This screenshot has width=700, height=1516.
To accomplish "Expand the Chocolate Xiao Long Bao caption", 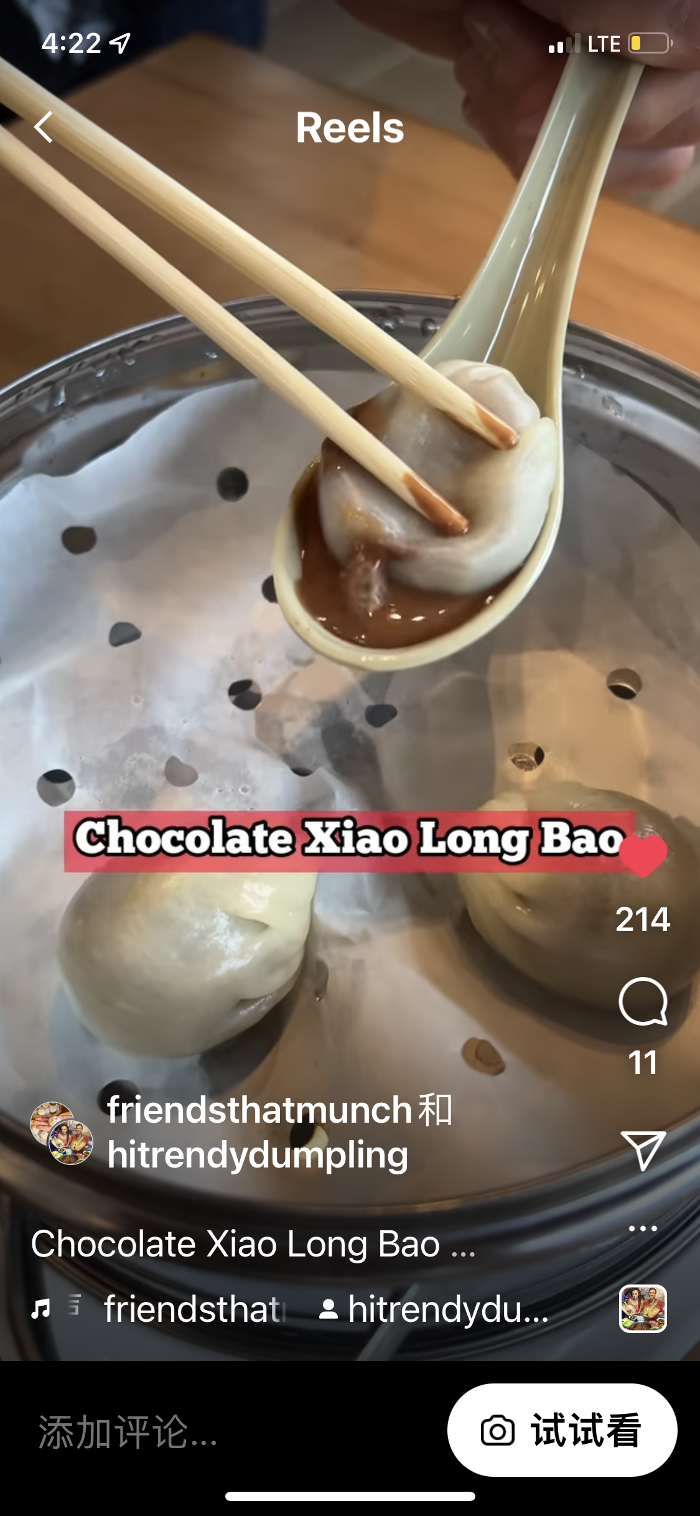I will [253, 1244].
